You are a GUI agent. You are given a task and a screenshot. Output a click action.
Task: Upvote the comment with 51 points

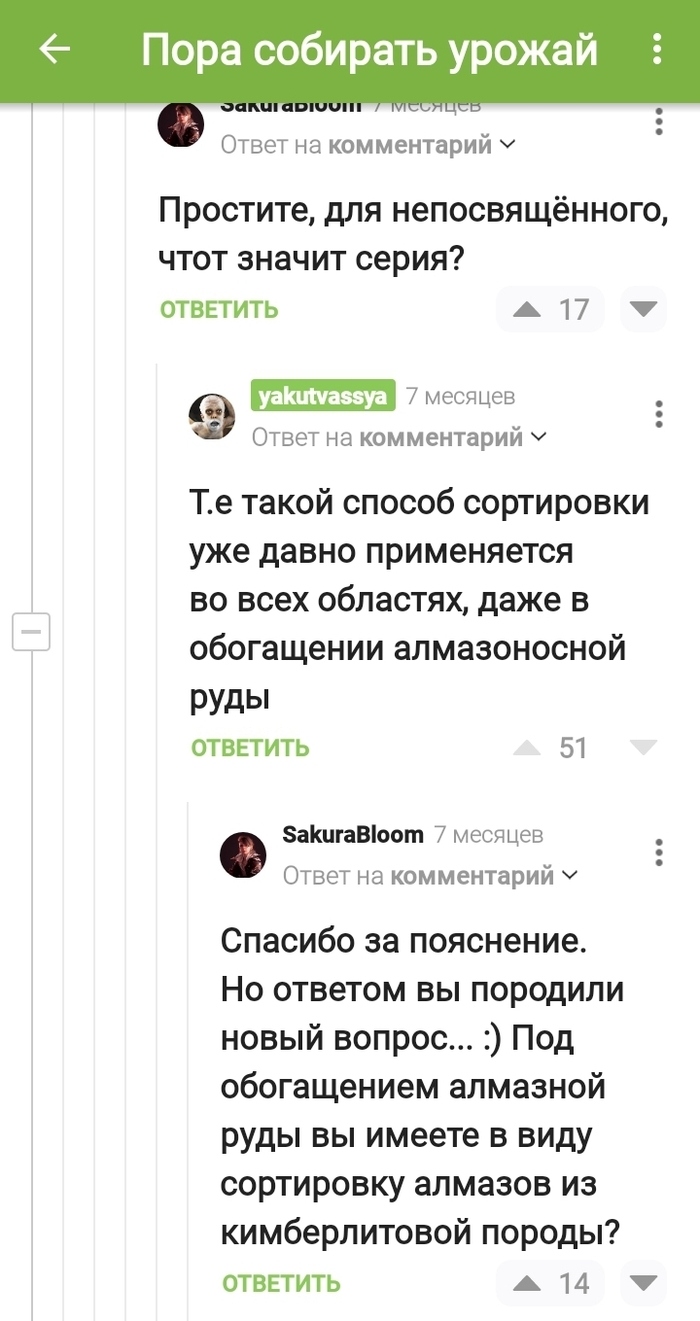click(527, 748)
